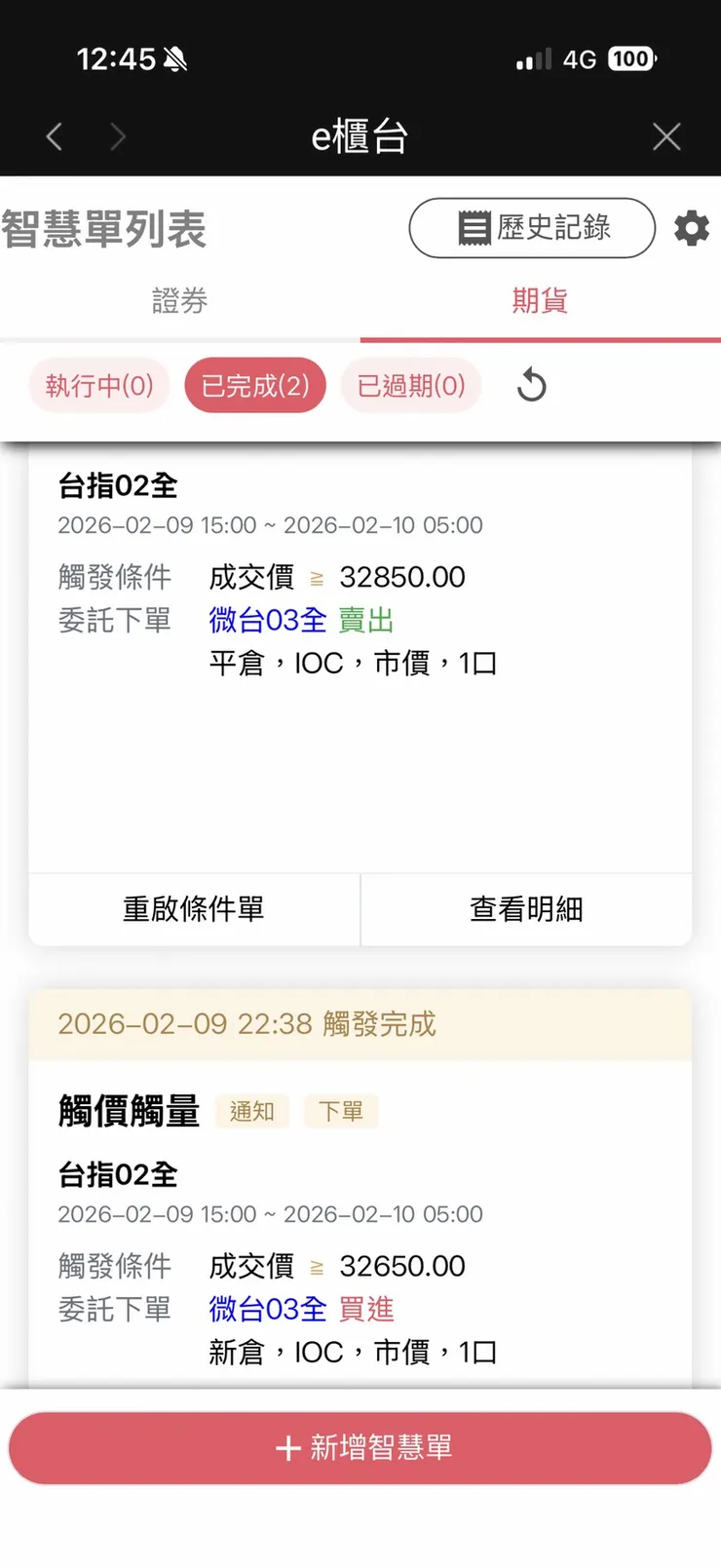Refresh the smart order list
This screenshot has height=1568, width=721.
tap(531, 385)
